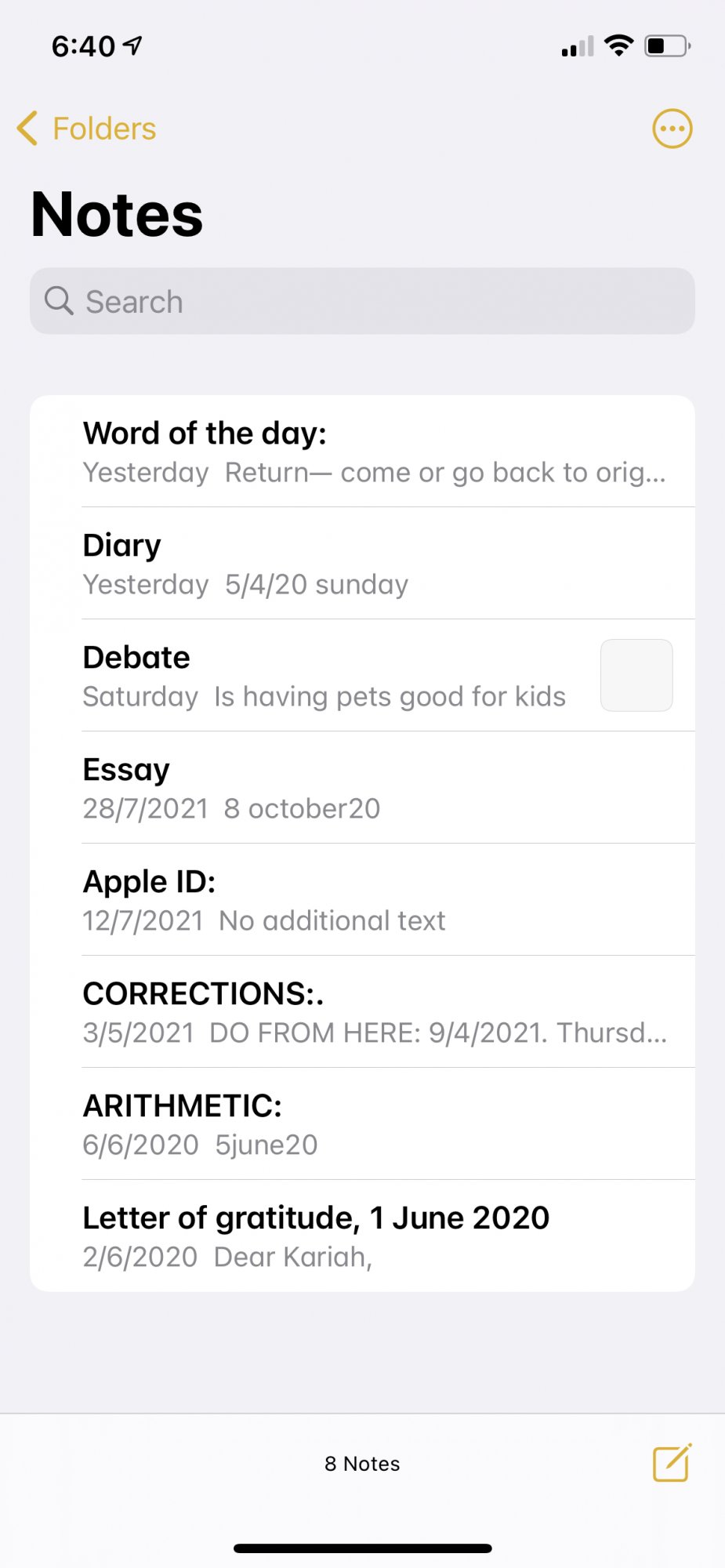Open the Essay note

(x=362, y=788)
